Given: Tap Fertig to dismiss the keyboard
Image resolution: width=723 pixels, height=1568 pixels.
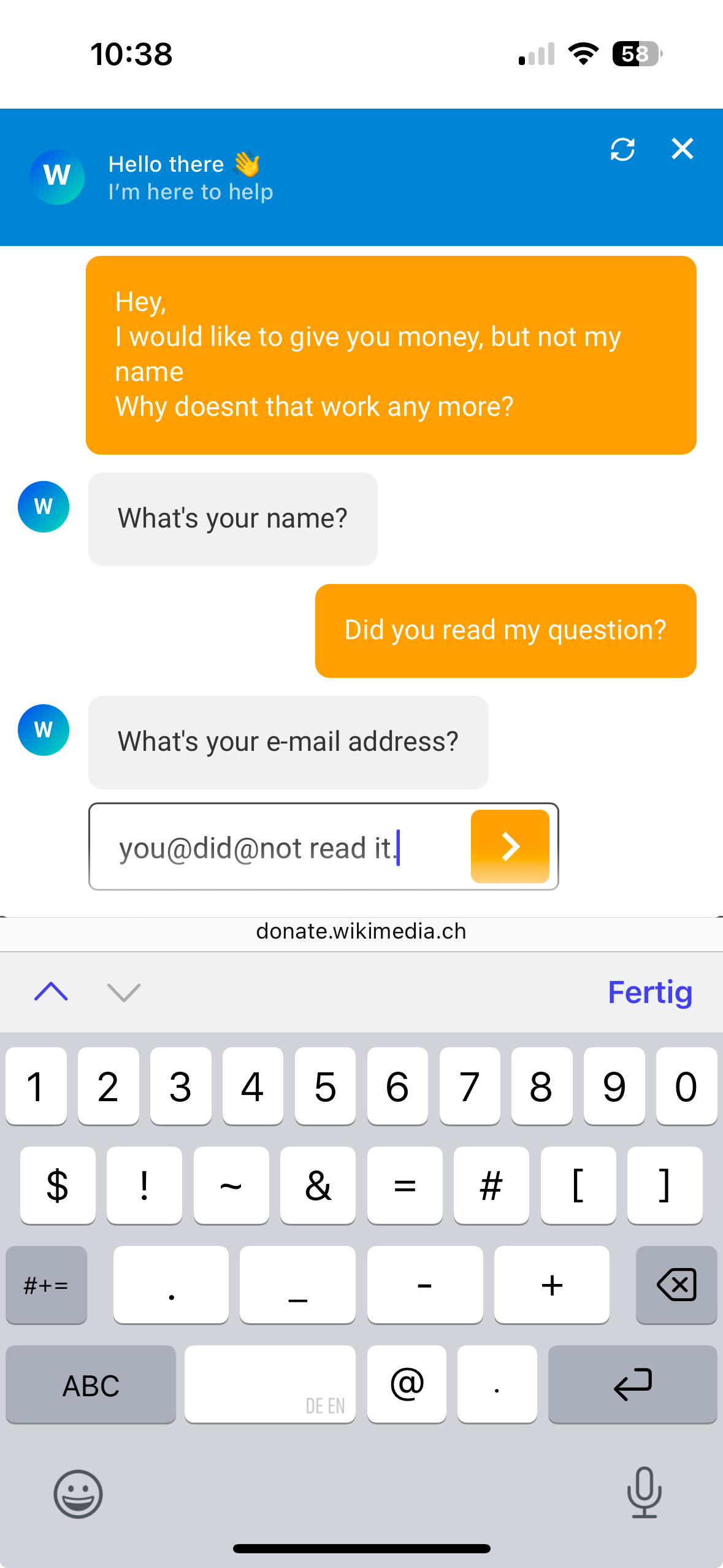Looking at the screenshot, I should coord(650,992).
